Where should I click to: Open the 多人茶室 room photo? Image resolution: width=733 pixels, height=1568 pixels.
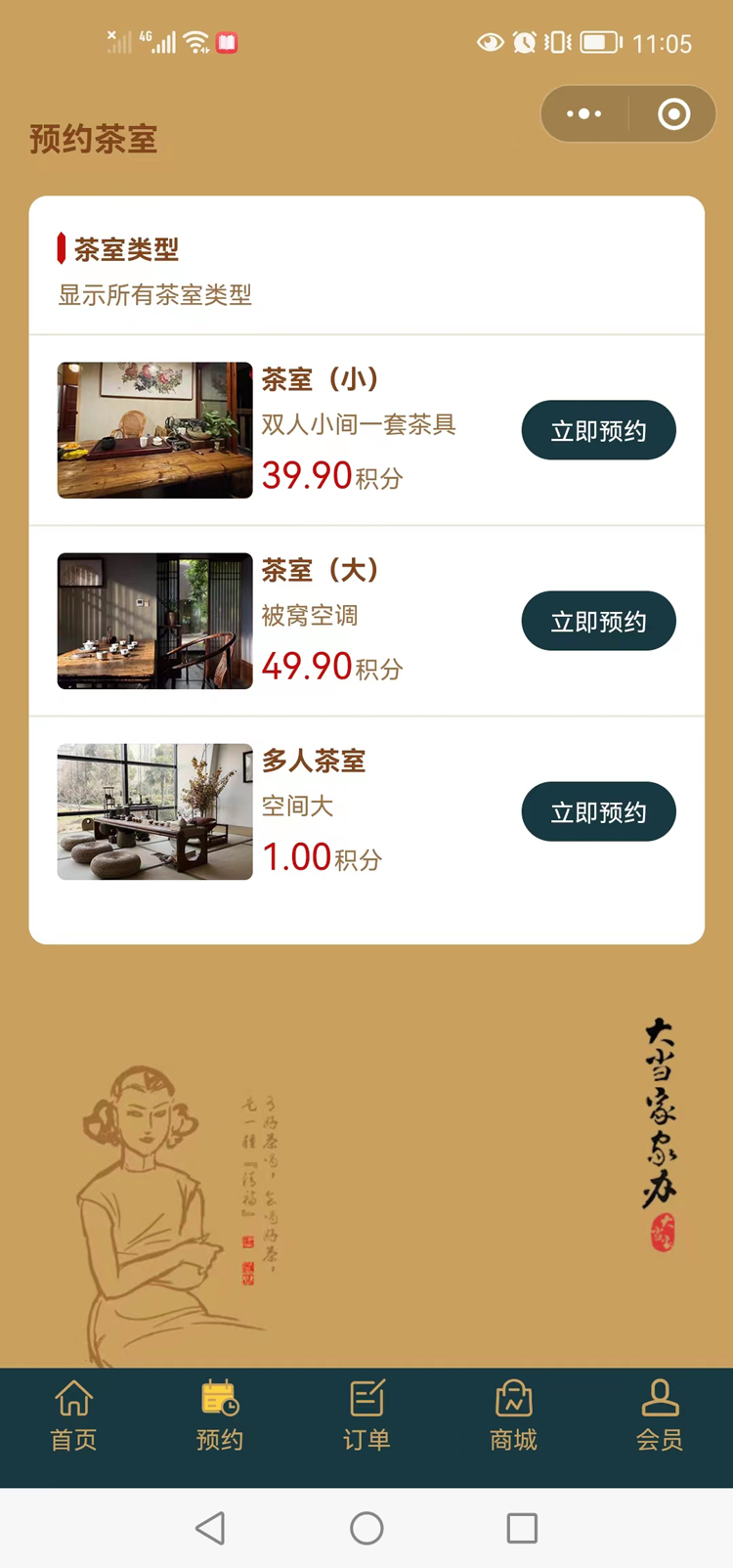coord(154,811)
